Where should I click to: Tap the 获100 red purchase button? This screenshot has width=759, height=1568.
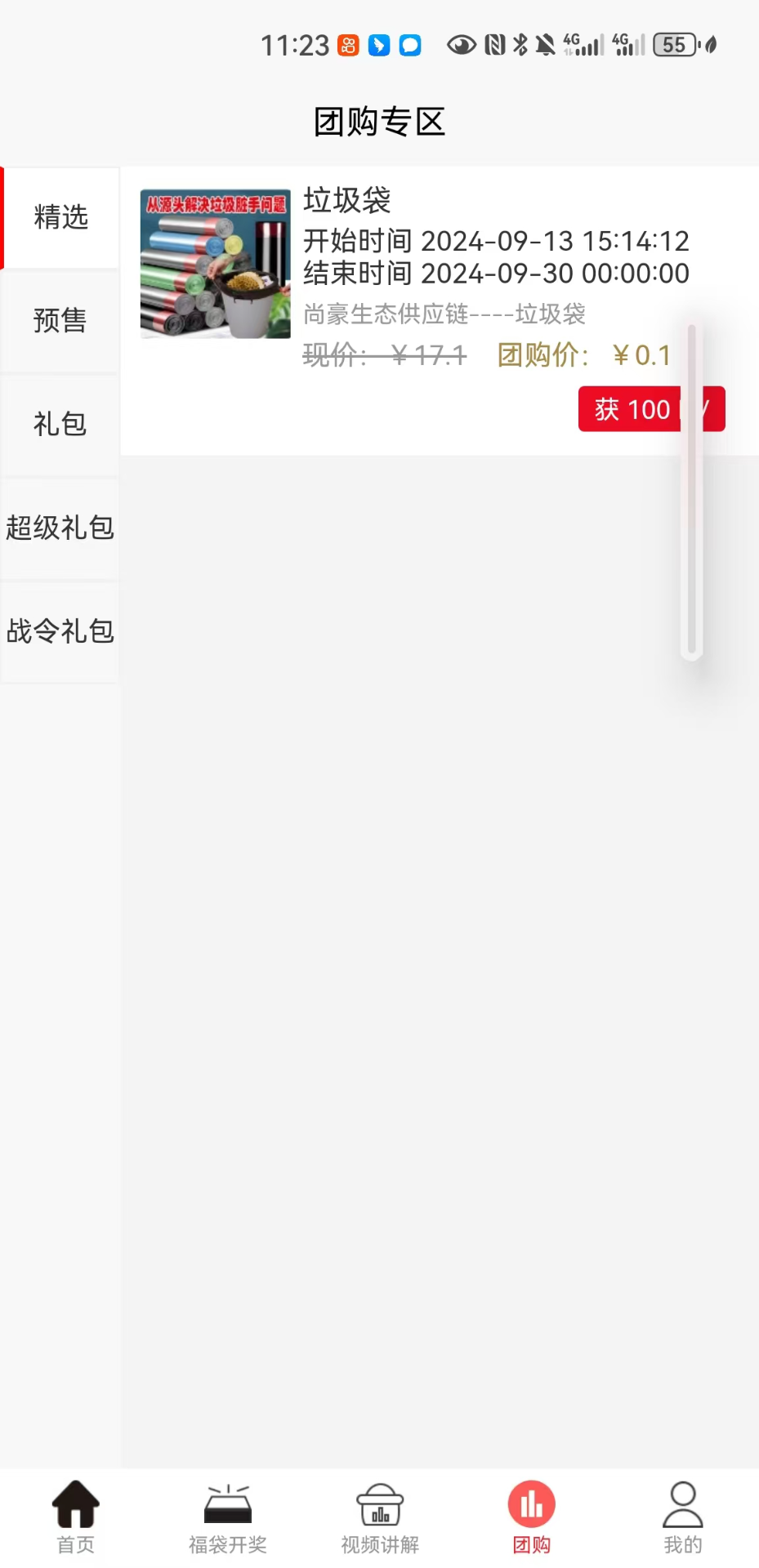(651, 408)
